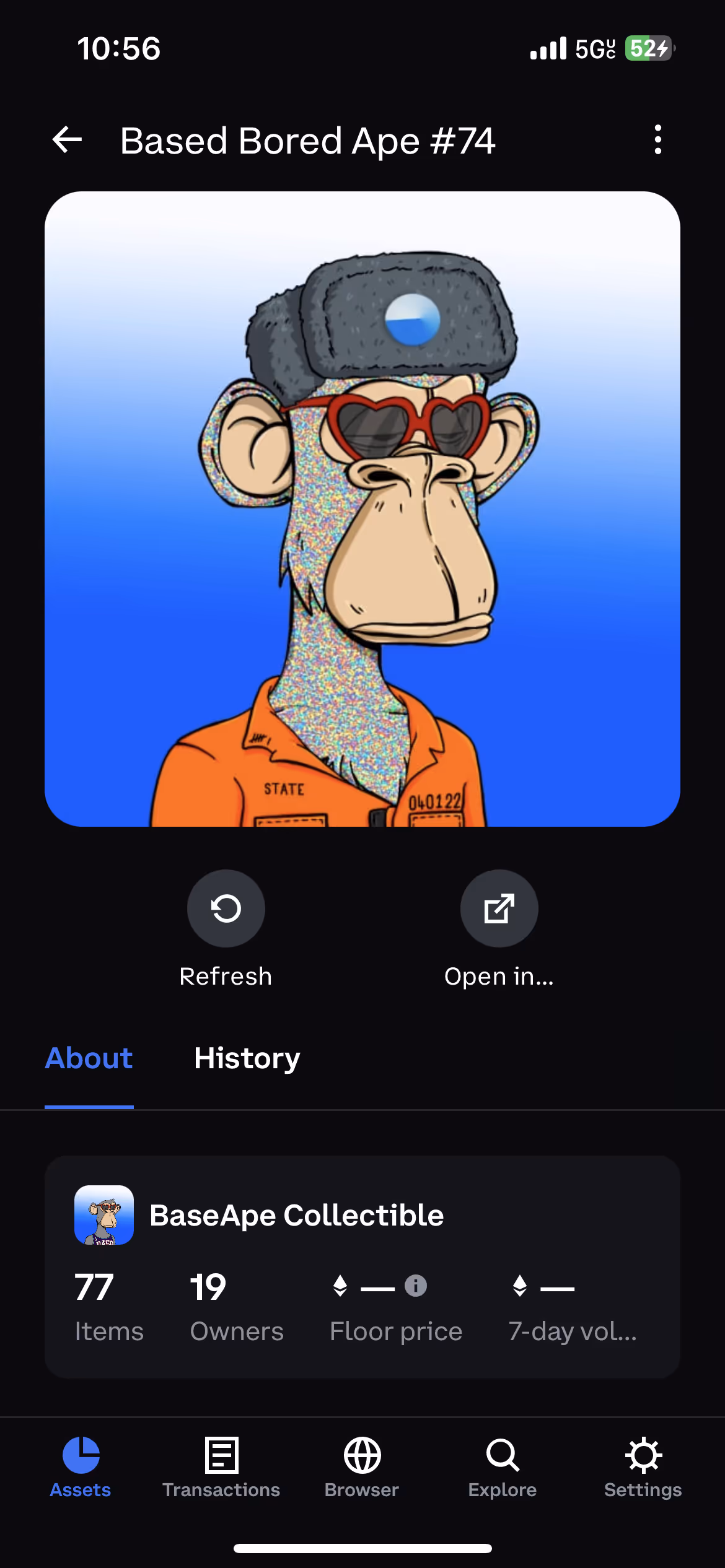
Task: Switch to the Browser tab
Action: pyautogui.click(x=362, y=1467)
